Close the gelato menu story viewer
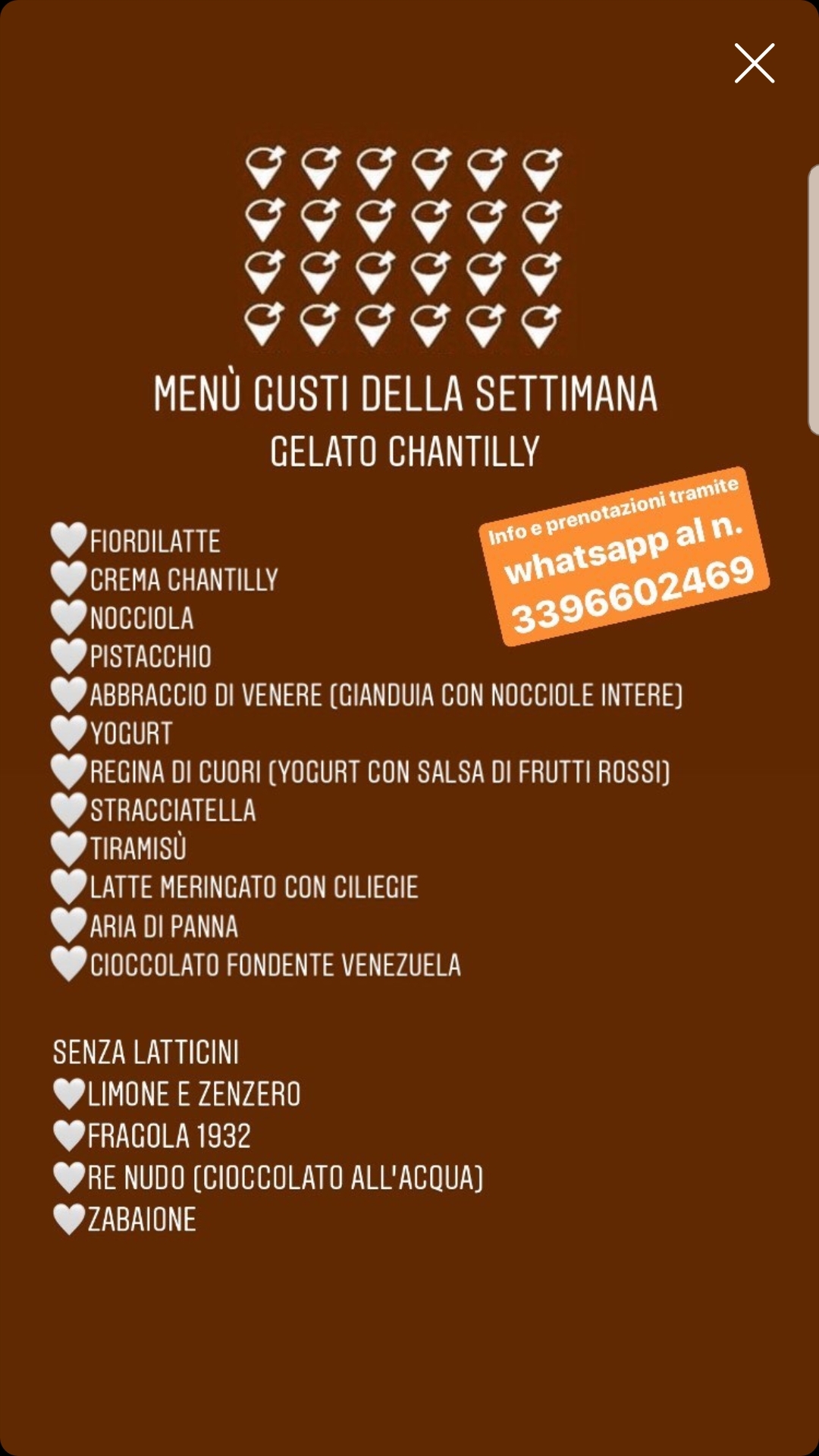819x1456 pixels. pos(754,63)
